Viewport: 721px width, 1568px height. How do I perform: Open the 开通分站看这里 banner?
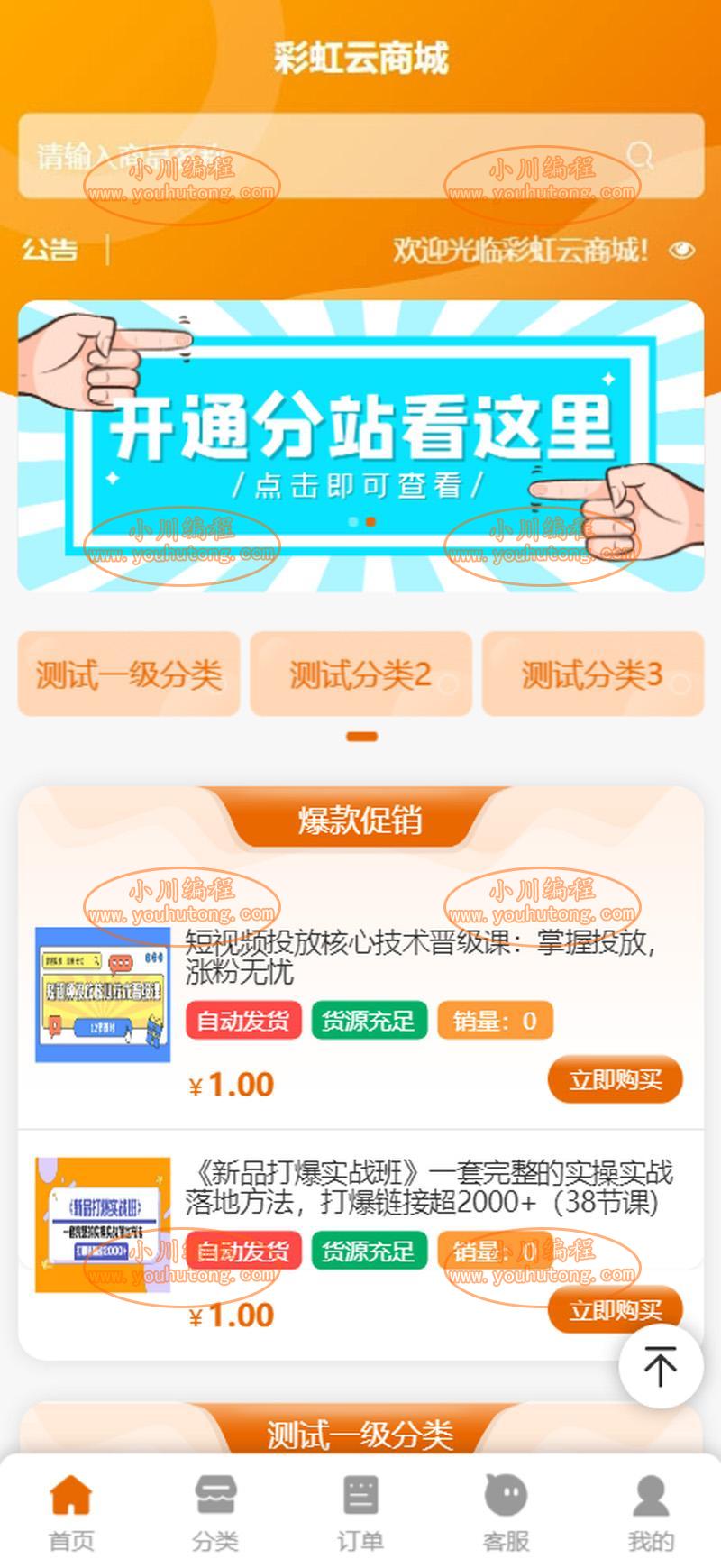[360, 445]
